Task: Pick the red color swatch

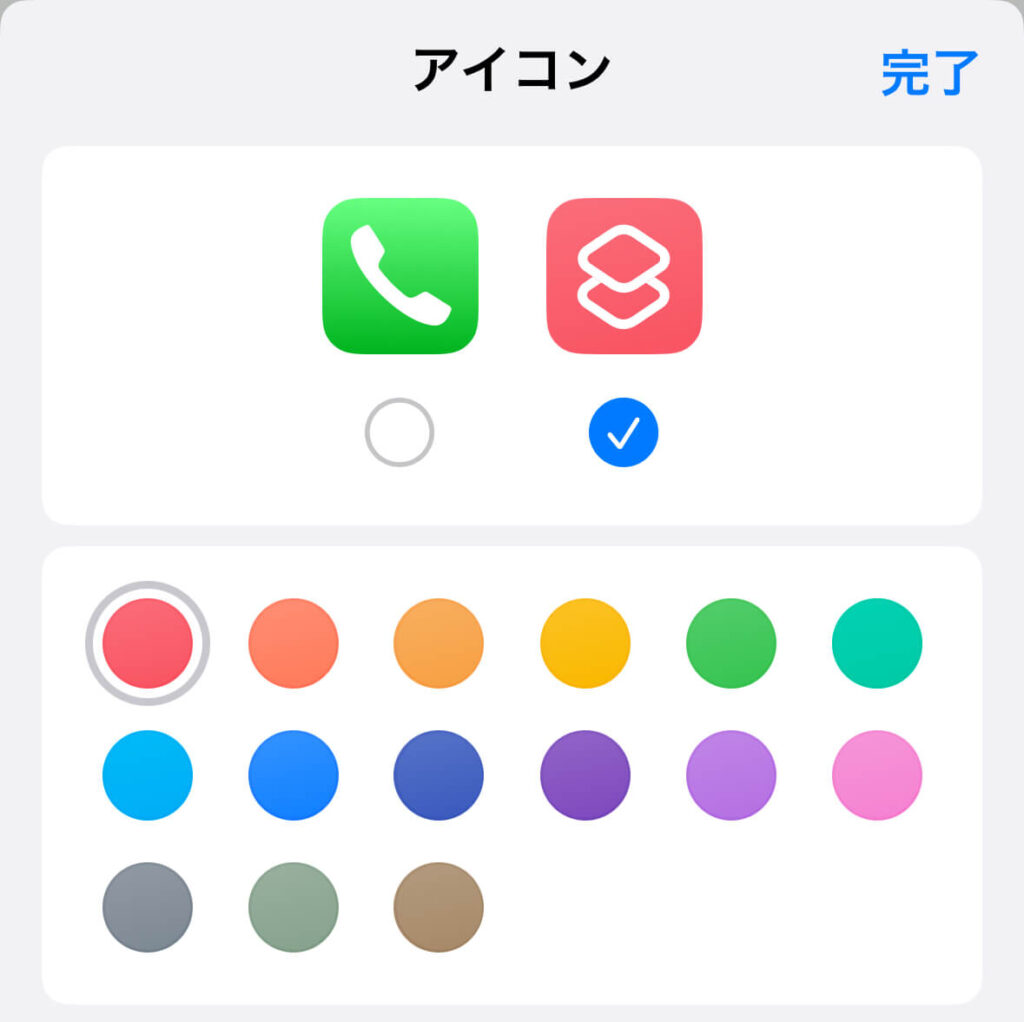Action: point(147,643)
